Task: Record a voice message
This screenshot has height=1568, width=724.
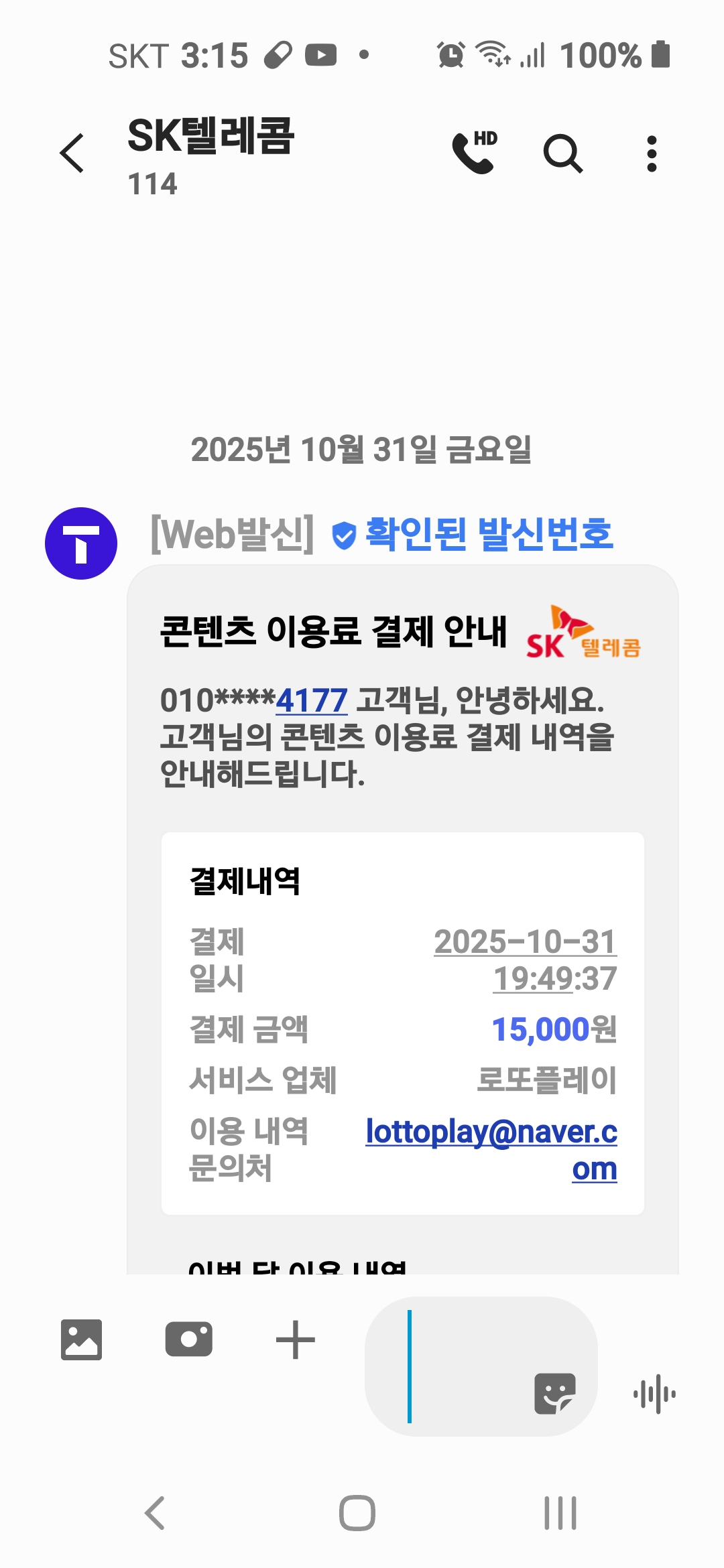Action: 654,1394
